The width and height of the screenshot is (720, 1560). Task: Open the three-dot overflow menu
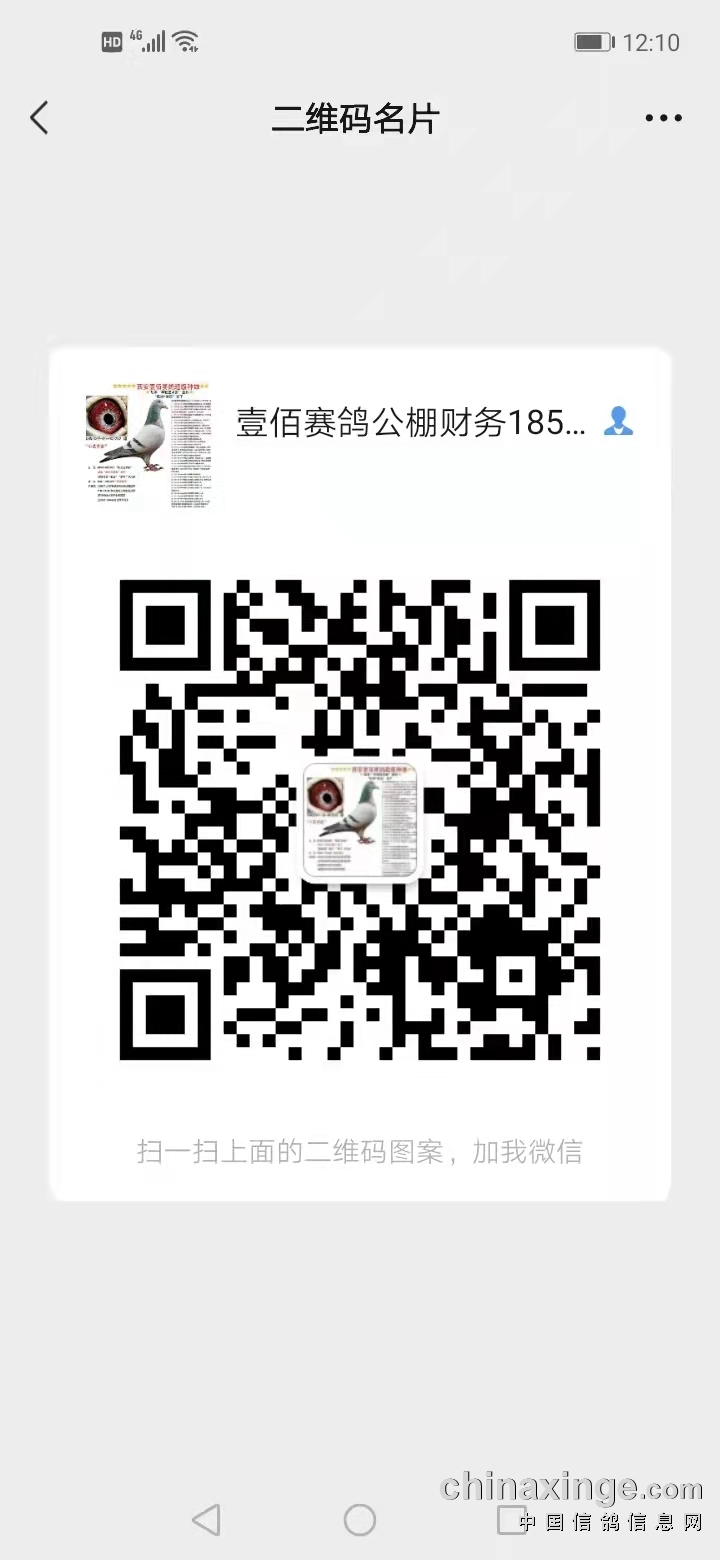663,118
